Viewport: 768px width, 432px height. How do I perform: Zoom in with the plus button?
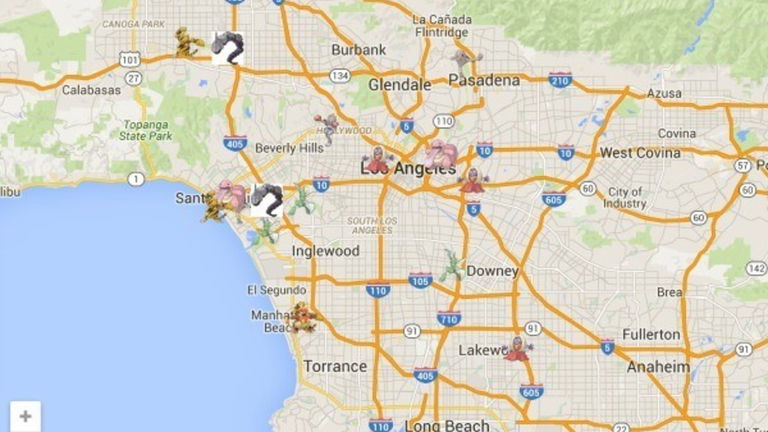(25, 415)
